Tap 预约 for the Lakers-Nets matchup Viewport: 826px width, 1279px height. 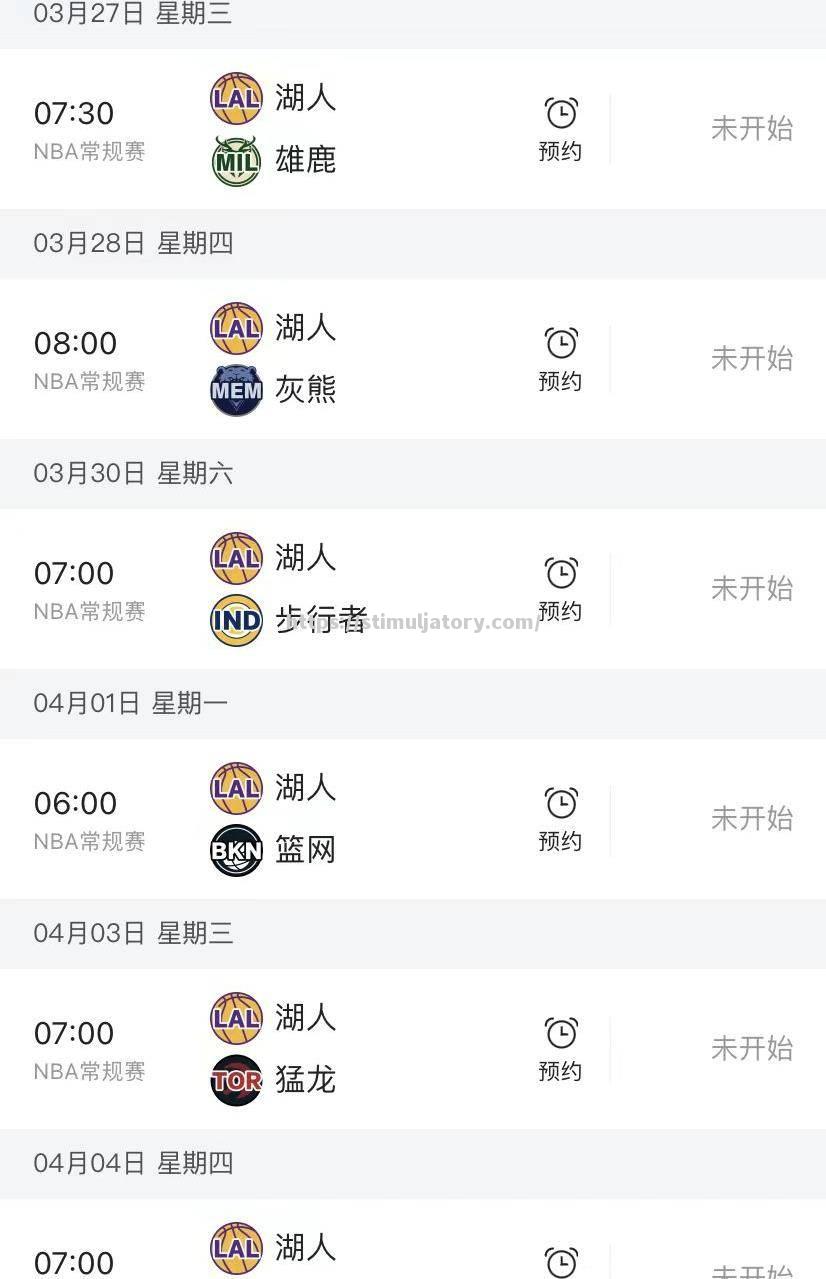click(561, 841)
